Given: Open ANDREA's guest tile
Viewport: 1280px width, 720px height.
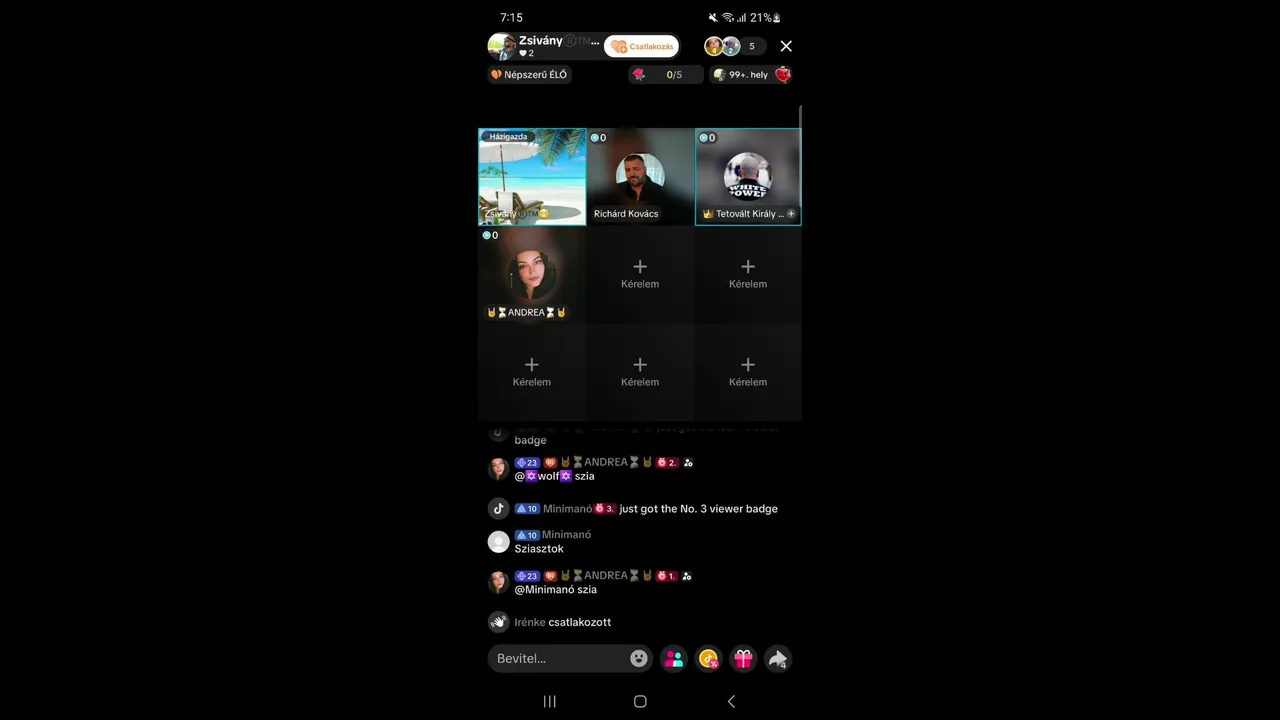Looking at the screenshot, I should (531, 275).
